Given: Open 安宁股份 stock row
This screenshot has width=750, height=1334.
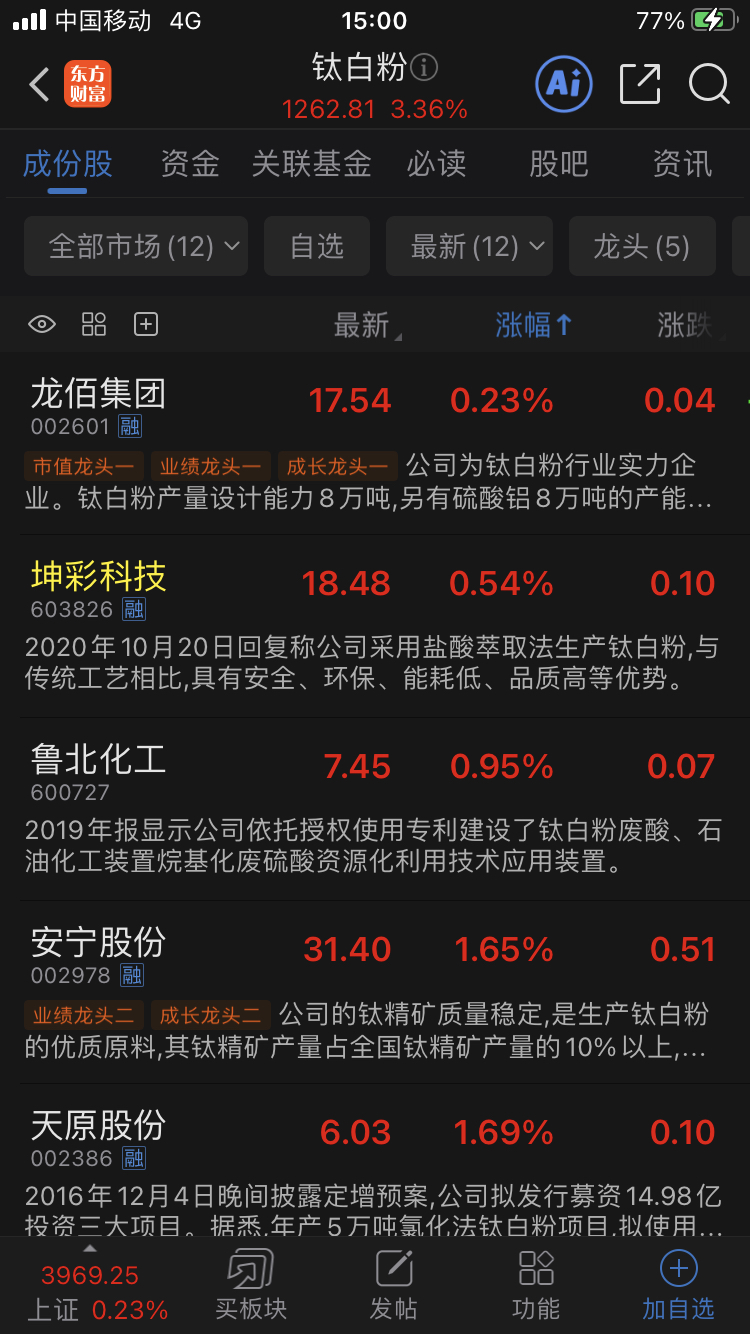Looking at the screenshot, I should point(375,992).
